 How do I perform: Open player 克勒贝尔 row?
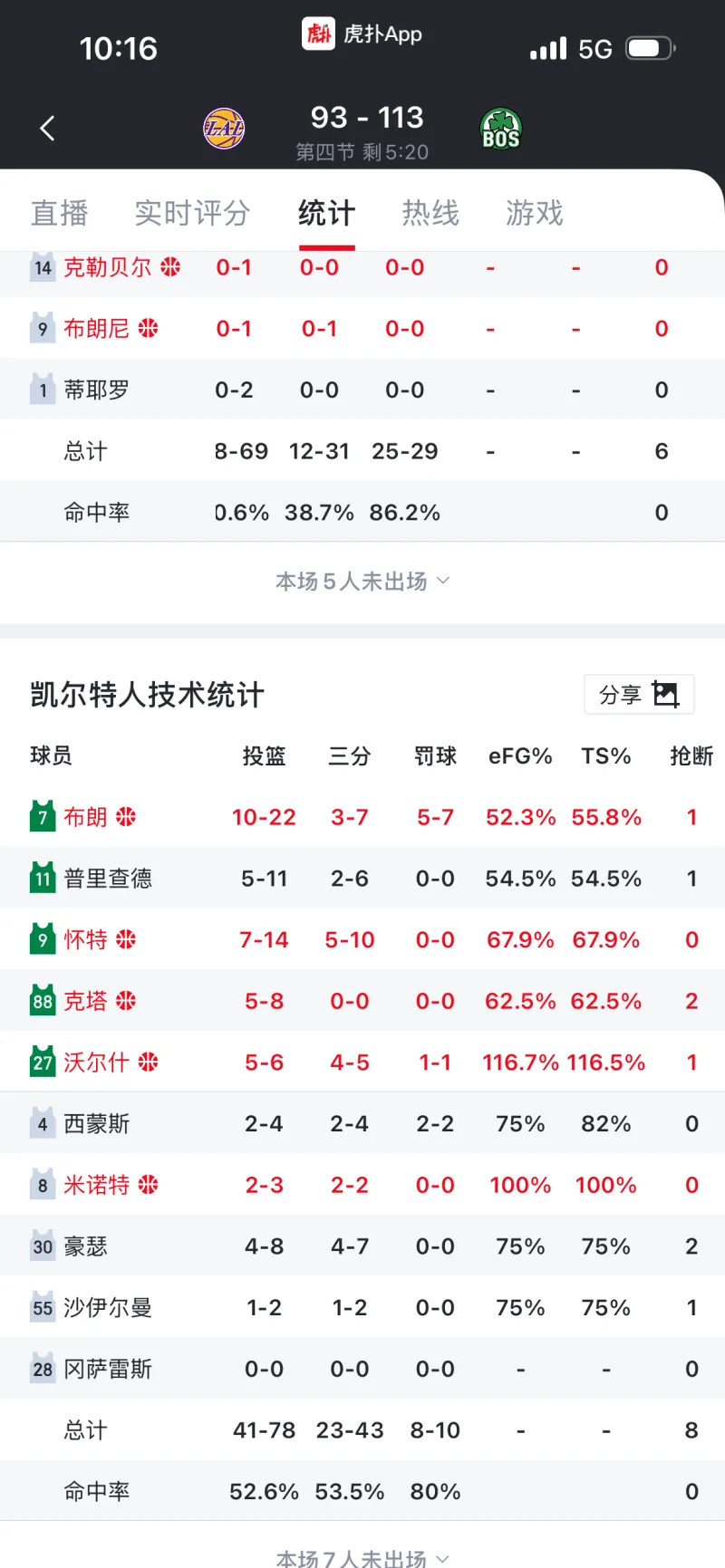[x=107, y=268]
